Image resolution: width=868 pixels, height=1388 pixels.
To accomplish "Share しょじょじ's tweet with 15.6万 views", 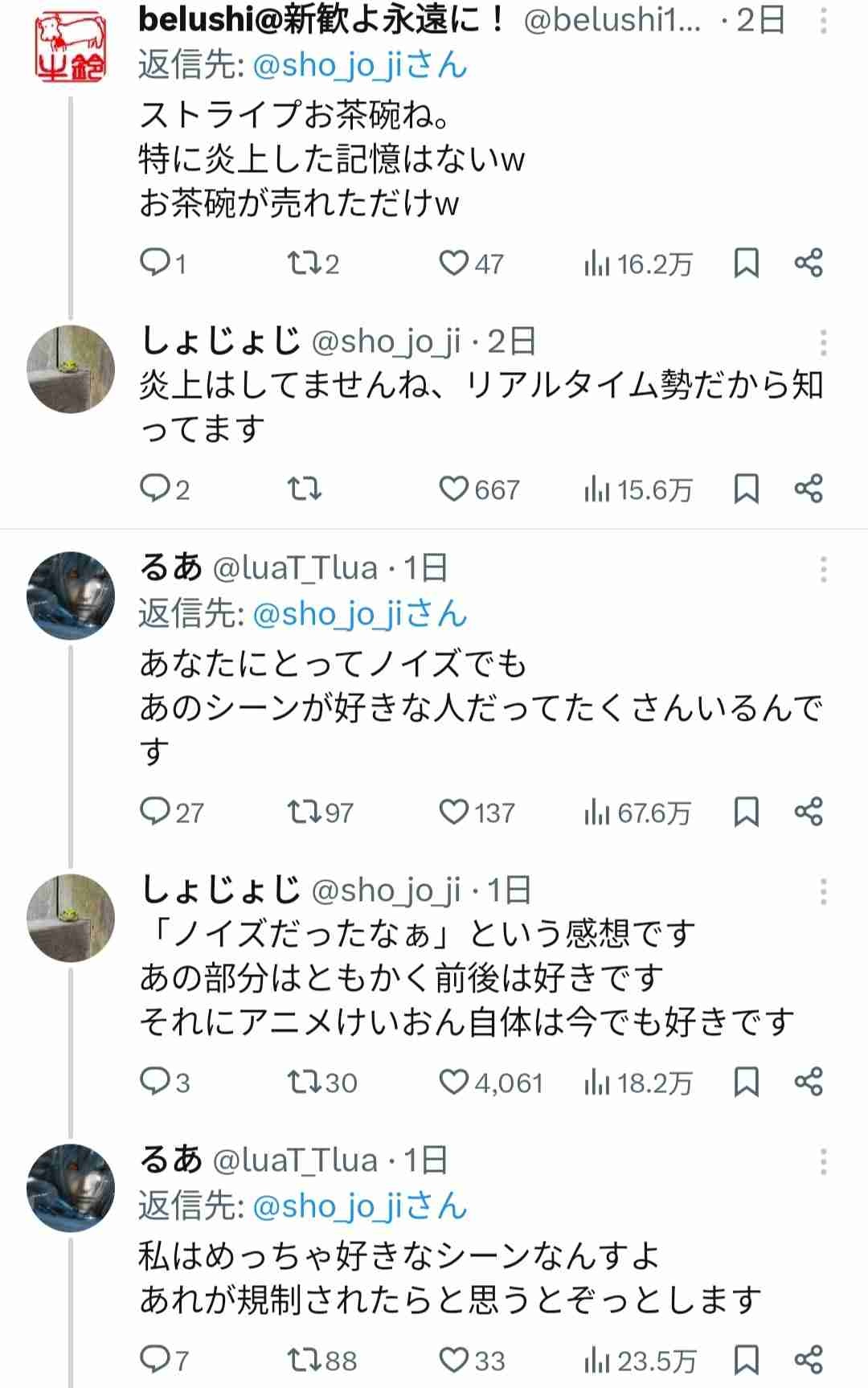I will 809,489.
